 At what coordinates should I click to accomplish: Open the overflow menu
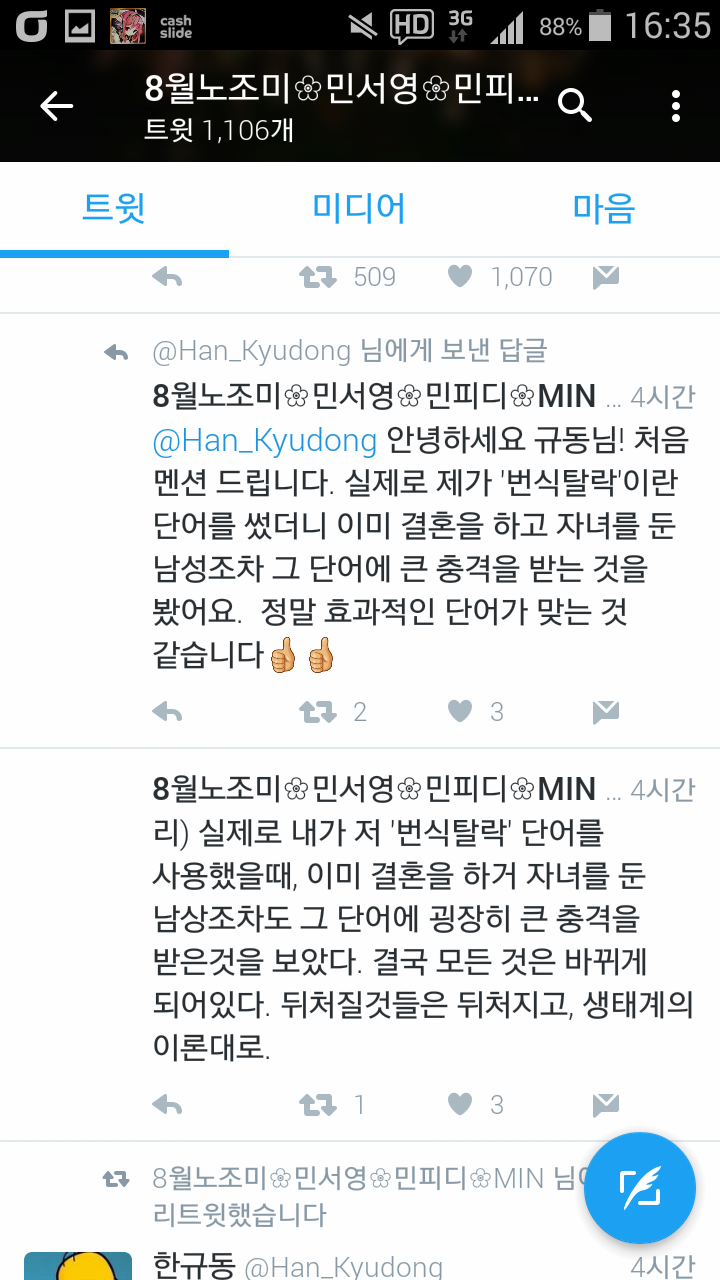pos(677,106)
